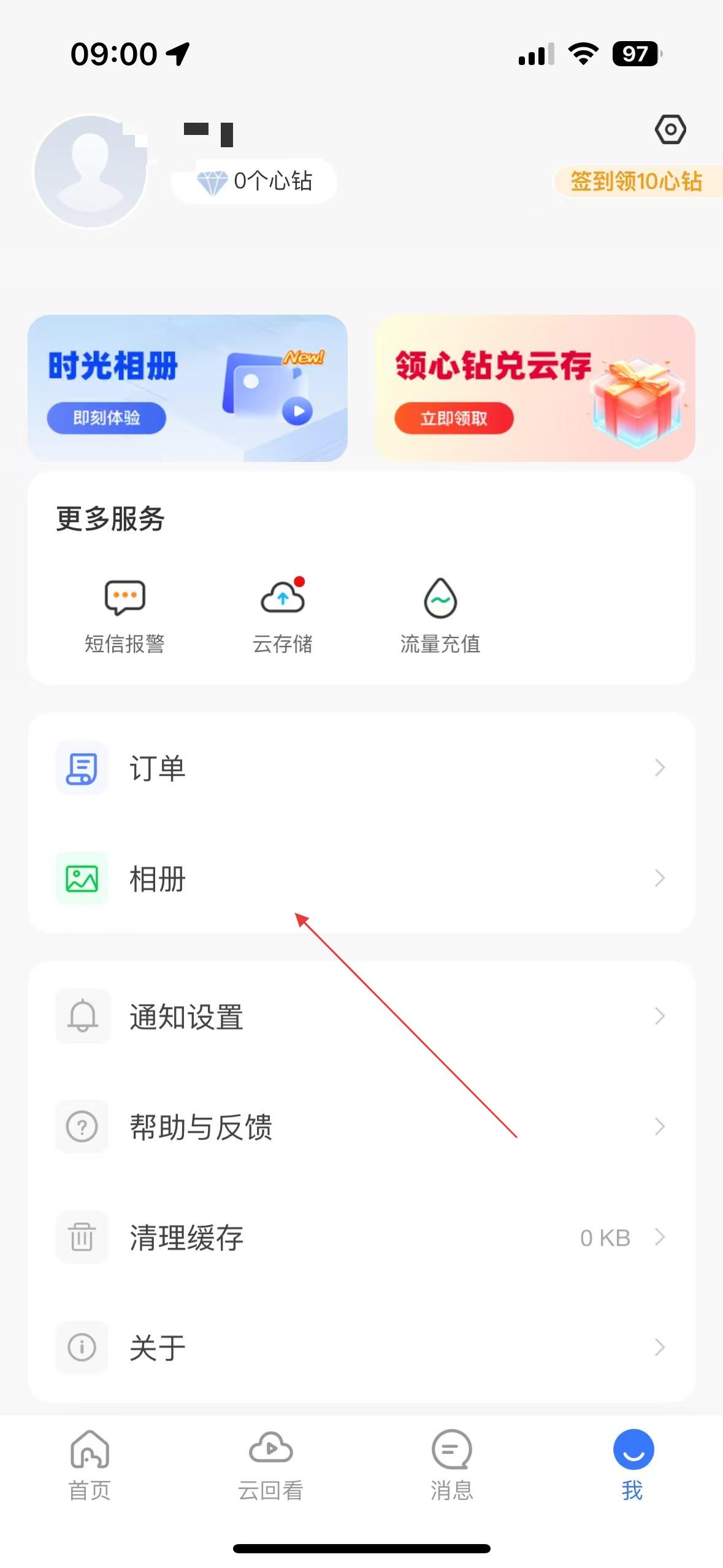This screenshot has width=723, height=1568.
Task: Tap the diamond badge showing 0个心钻
Action: click(x=253, y=182)
